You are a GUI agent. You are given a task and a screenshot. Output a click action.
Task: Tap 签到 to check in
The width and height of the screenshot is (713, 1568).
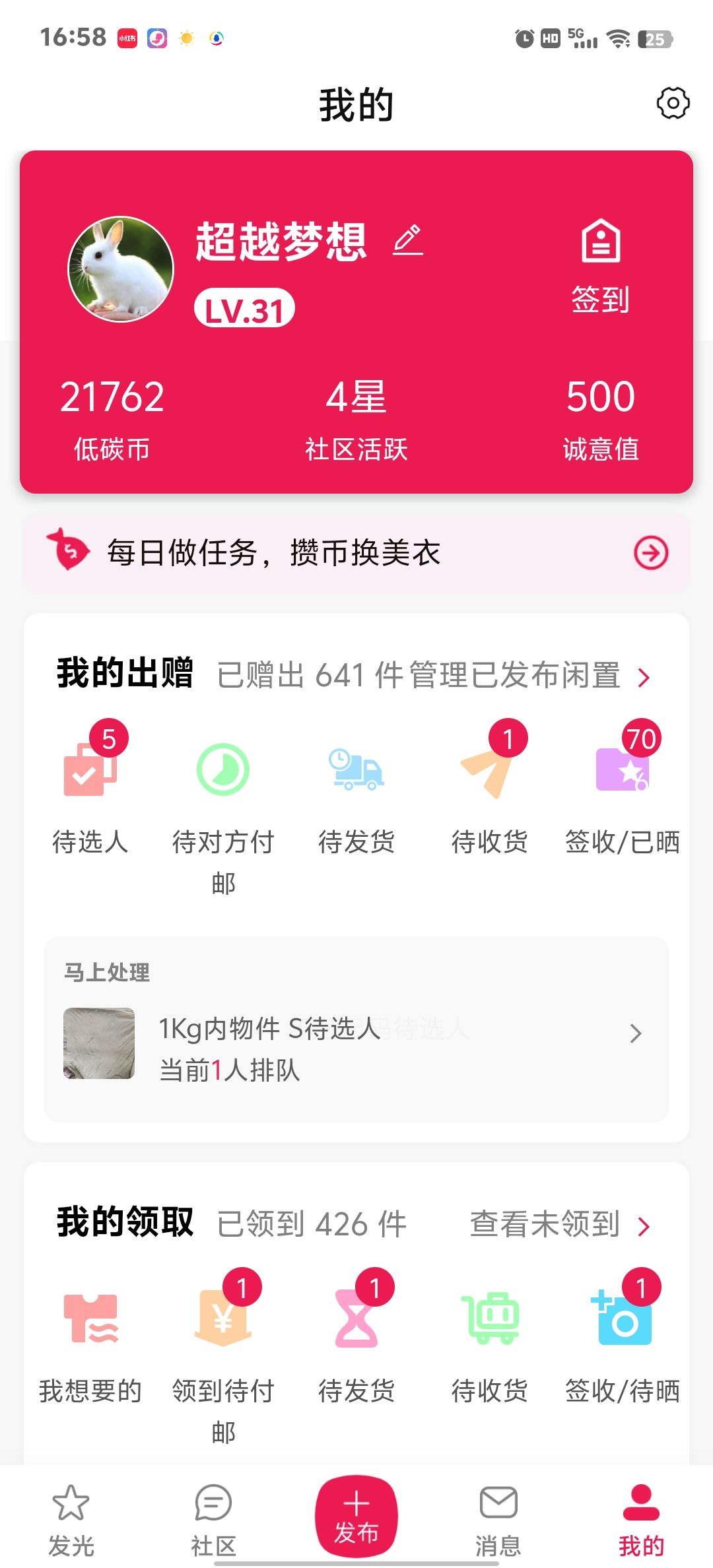[600, 266]
